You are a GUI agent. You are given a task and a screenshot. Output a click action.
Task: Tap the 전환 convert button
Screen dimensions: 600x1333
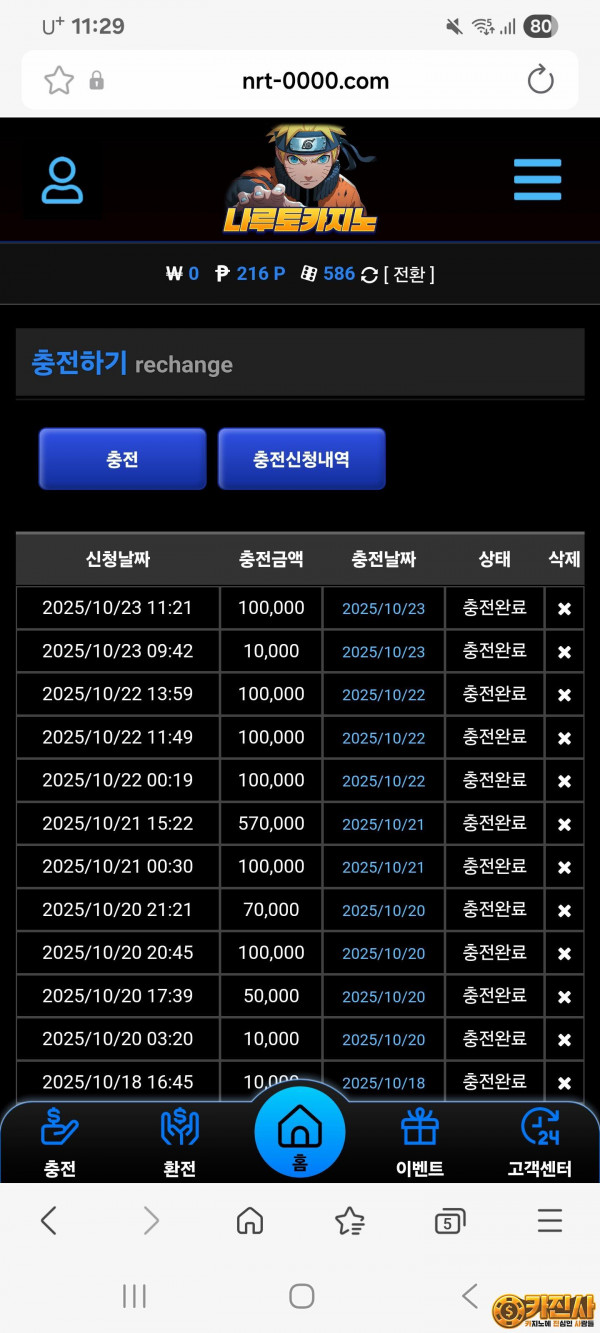[408, 274]
